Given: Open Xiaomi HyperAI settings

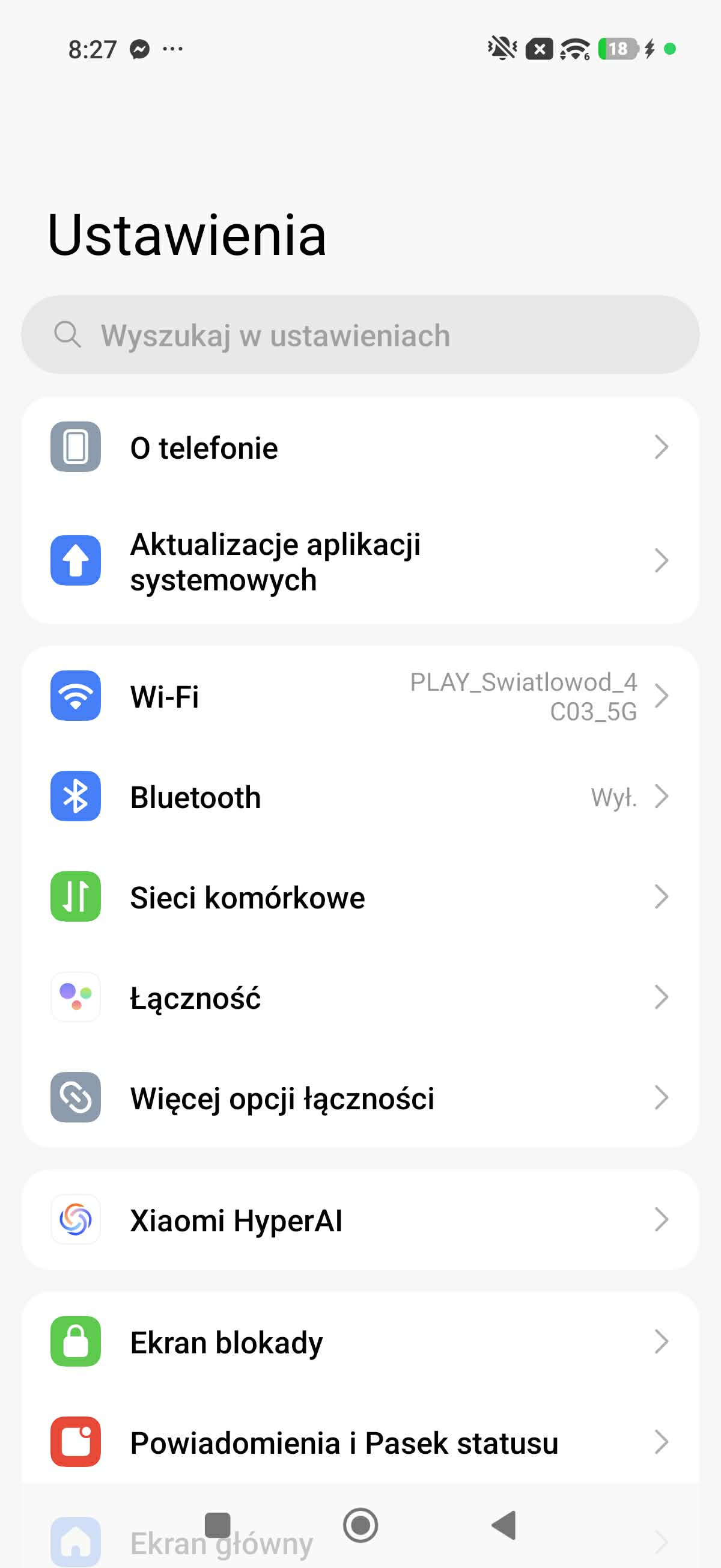Looking at the screenshot, I should click(360, 1220).
